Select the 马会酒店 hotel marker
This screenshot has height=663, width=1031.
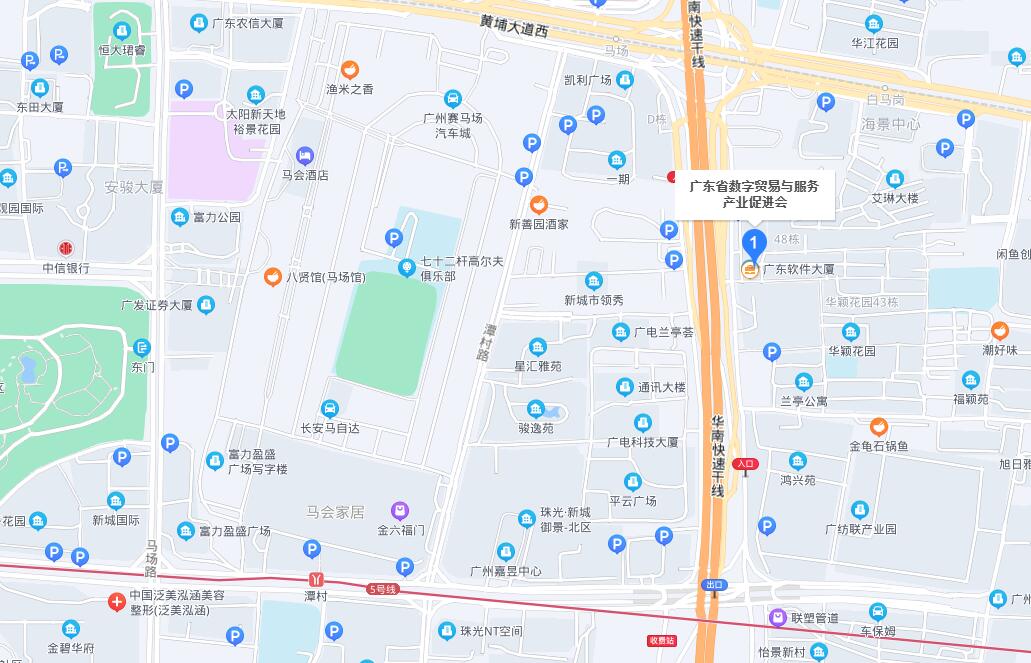tap(305, 155)
